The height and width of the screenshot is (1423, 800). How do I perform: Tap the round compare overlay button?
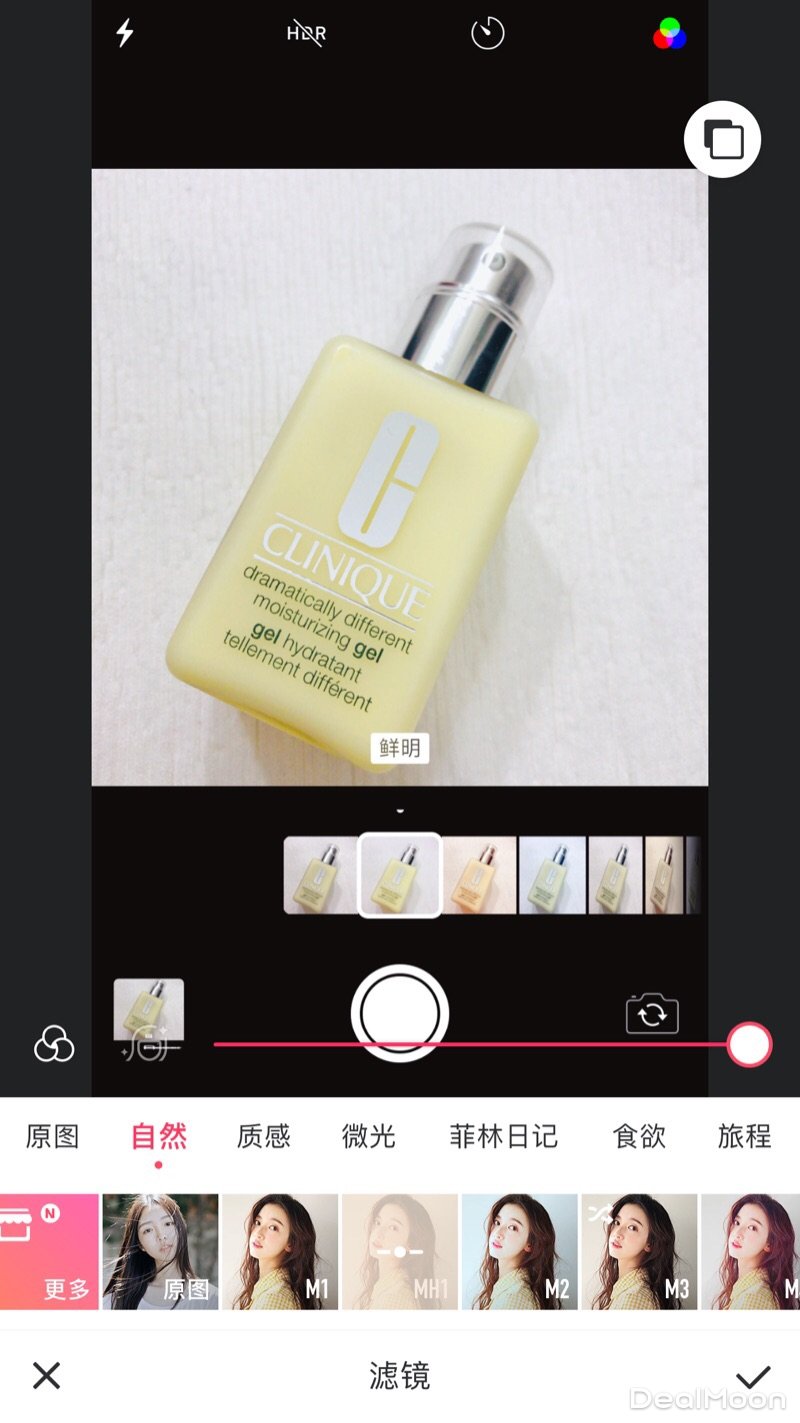722,139
